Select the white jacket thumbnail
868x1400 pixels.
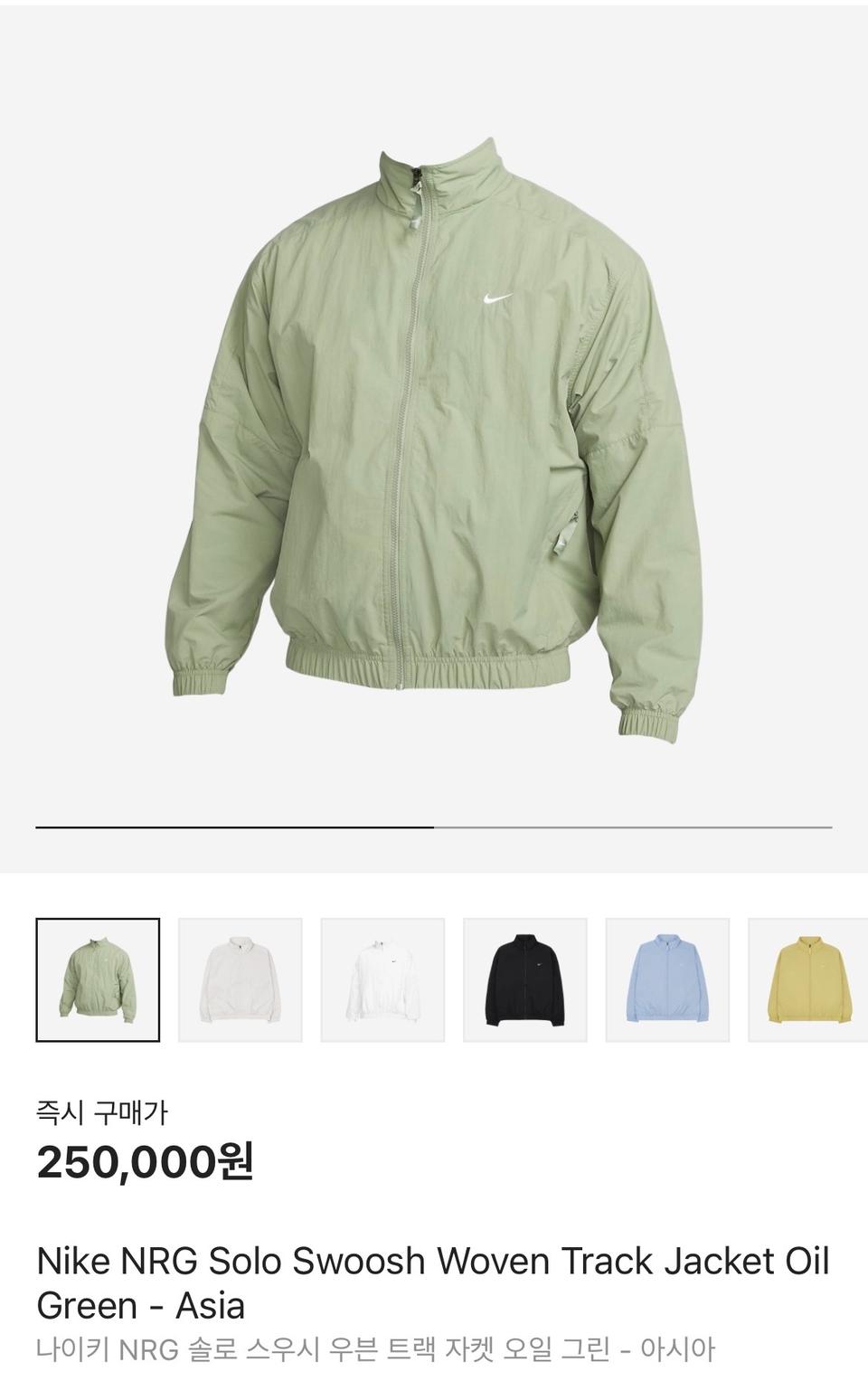pos(382,979)
